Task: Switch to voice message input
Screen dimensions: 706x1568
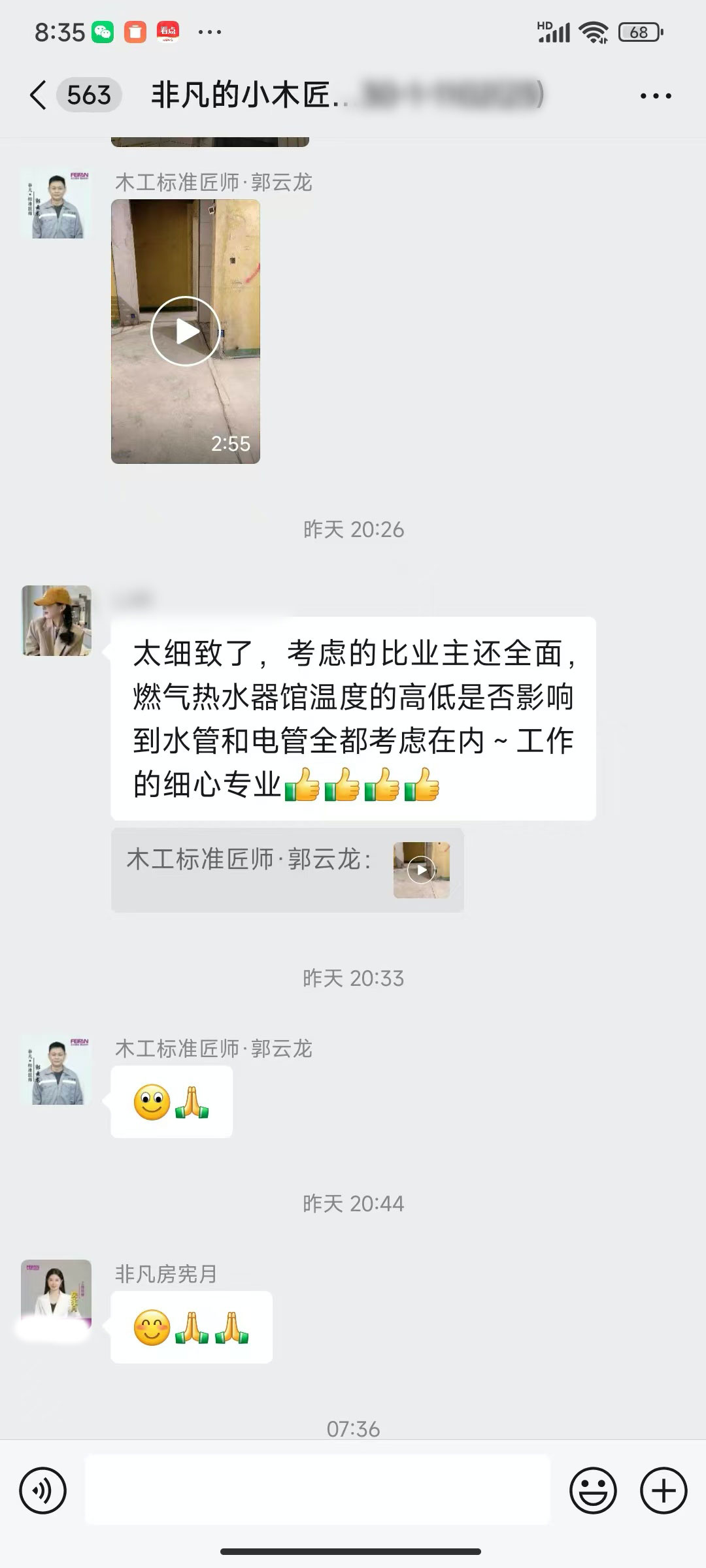Action: [x=43, y=1490]
